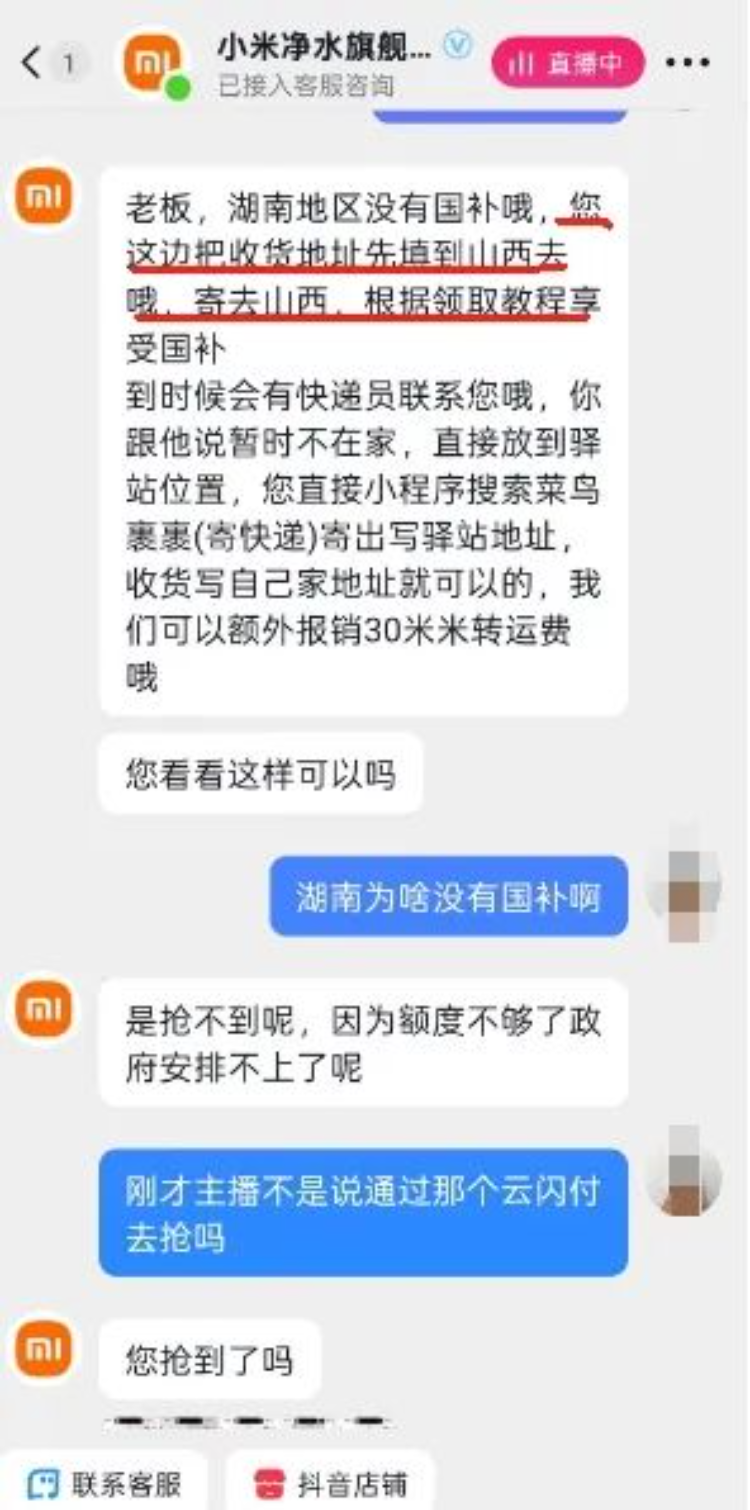The height and width of the screenshot is (1510, 750).
Task: Open the 小米净水旗舰 shop profile
Action: 323,48
